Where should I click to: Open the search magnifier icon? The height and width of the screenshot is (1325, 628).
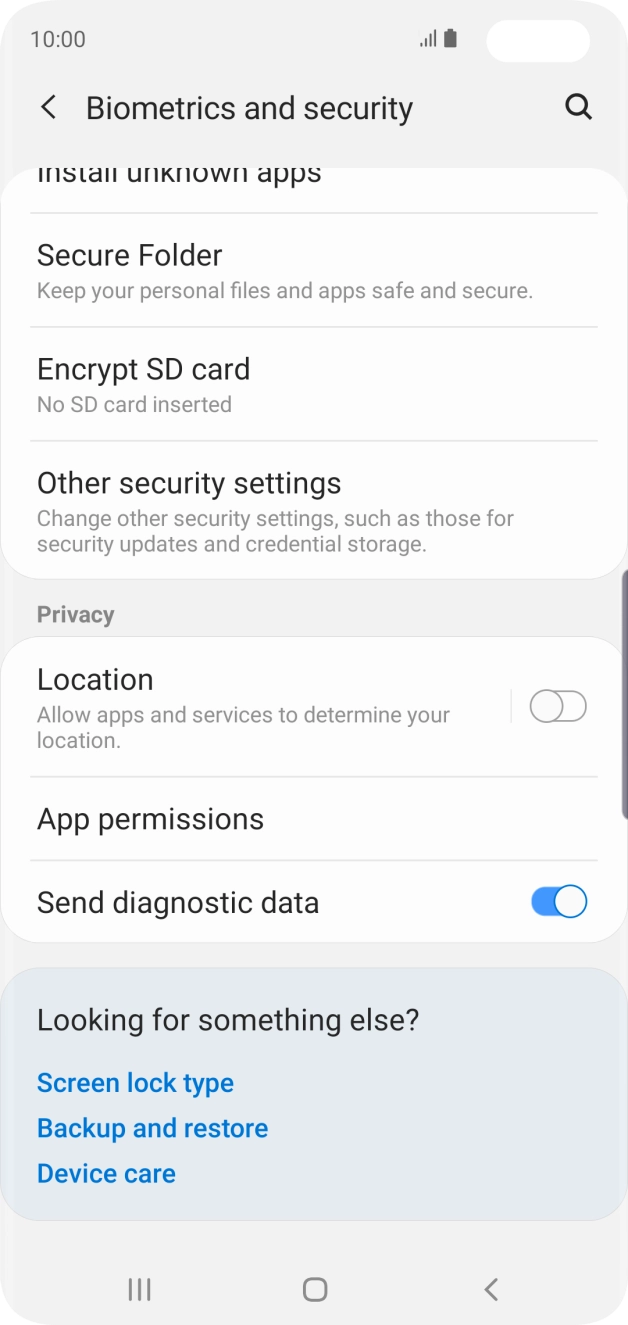click(579, 107)
